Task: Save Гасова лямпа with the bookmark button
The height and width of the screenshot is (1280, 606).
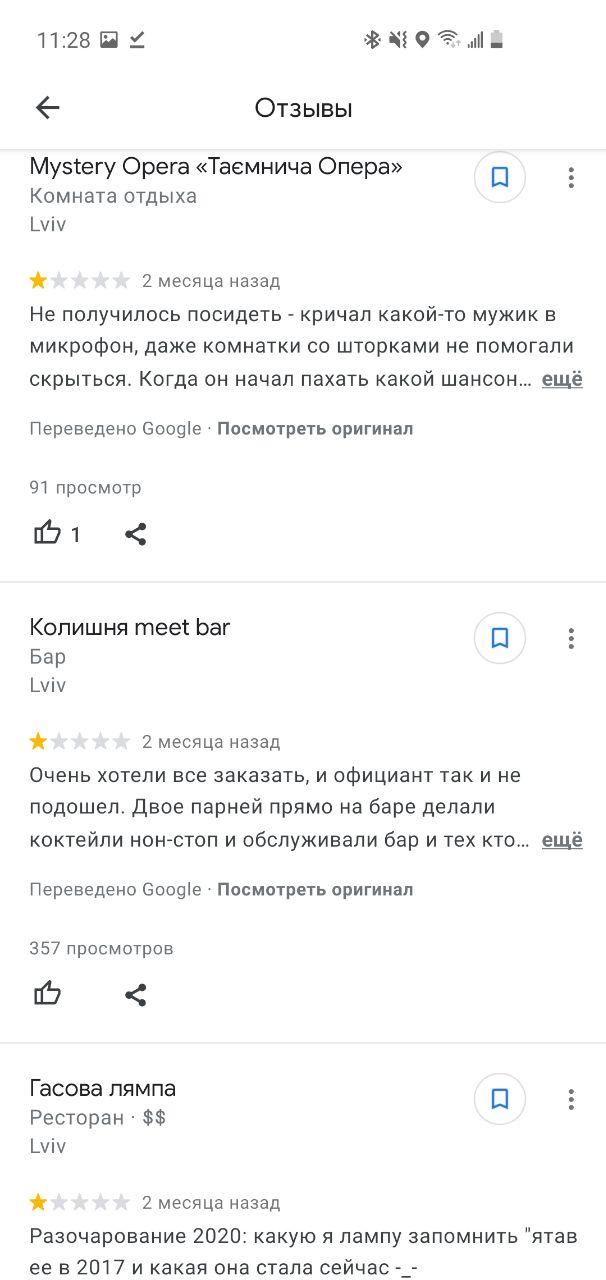Action: pos(500,1099)
